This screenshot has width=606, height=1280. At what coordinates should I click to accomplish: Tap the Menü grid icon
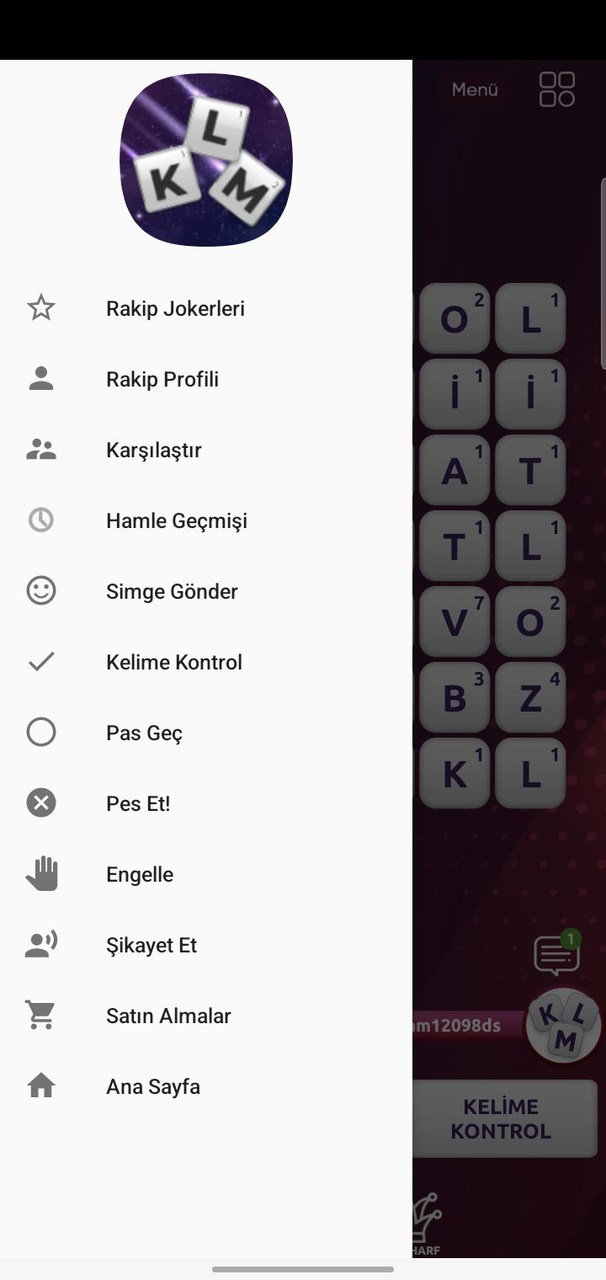557,89
